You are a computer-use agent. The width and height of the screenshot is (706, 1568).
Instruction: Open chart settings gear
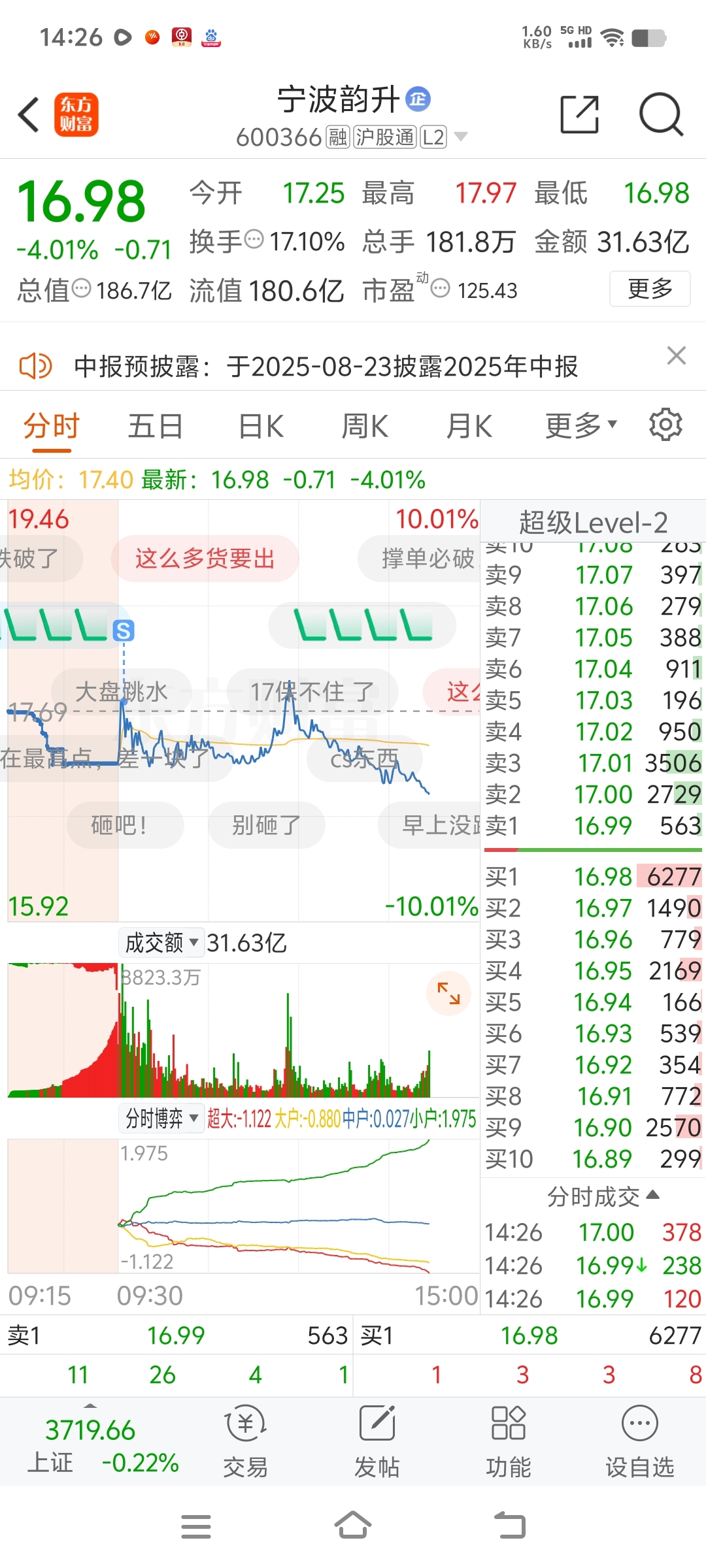click(x=665, y=425)
